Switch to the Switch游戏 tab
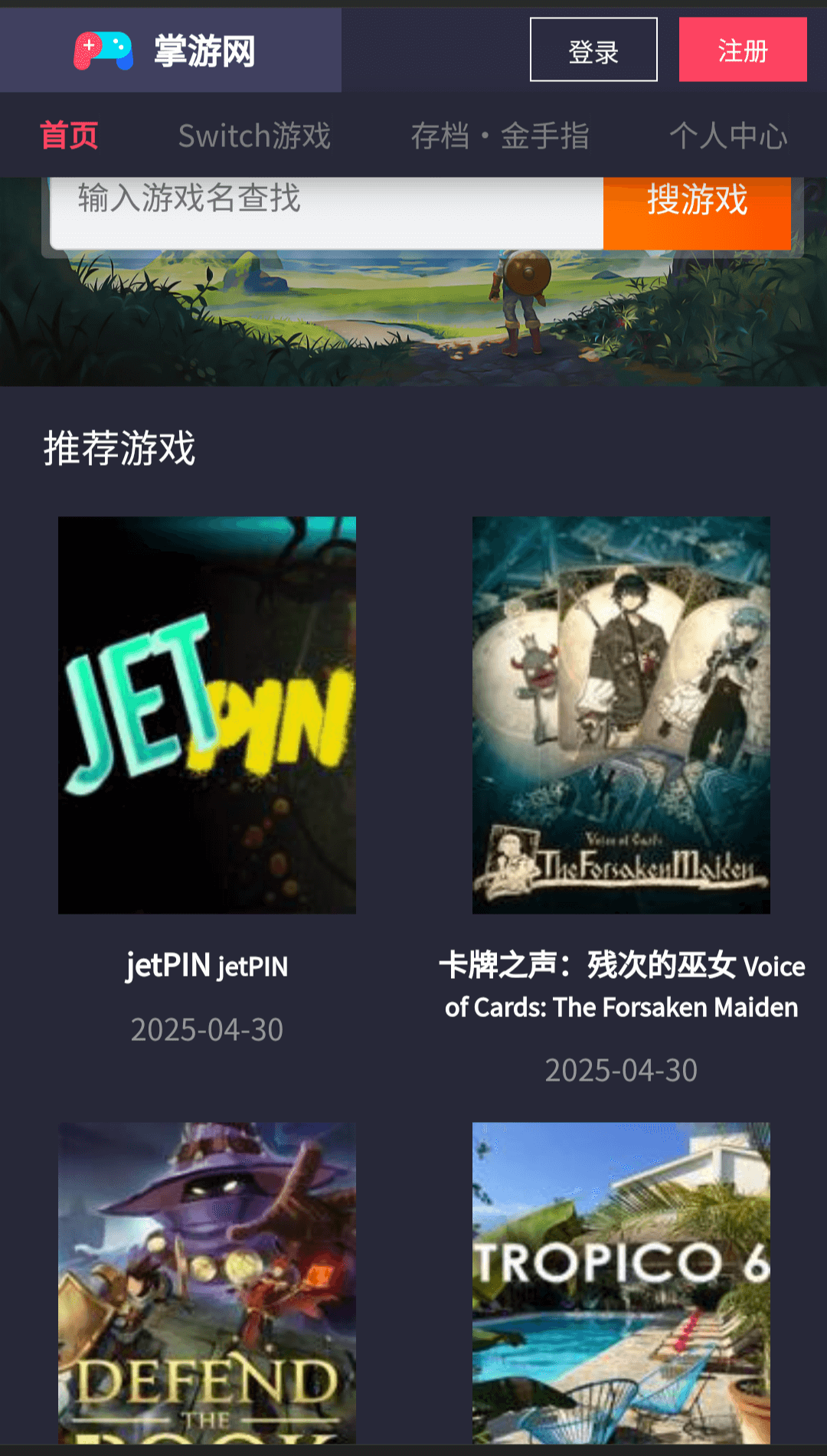Screen dimensions: 827x1456 (x=253, y=136)
